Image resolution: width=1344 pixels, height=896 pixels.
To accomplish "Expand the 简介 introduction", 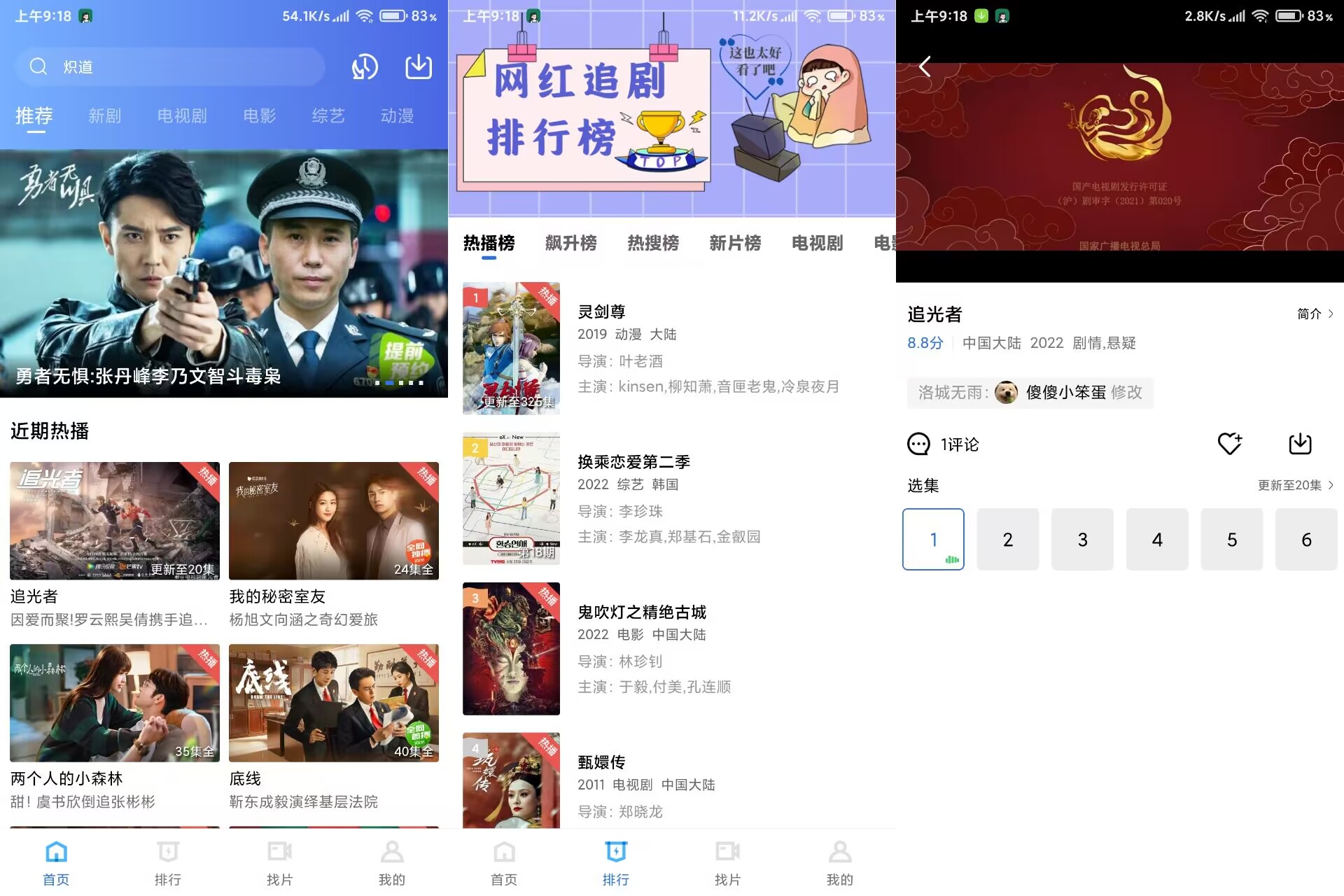I will pyautogui.click(x=1315, y=314).
